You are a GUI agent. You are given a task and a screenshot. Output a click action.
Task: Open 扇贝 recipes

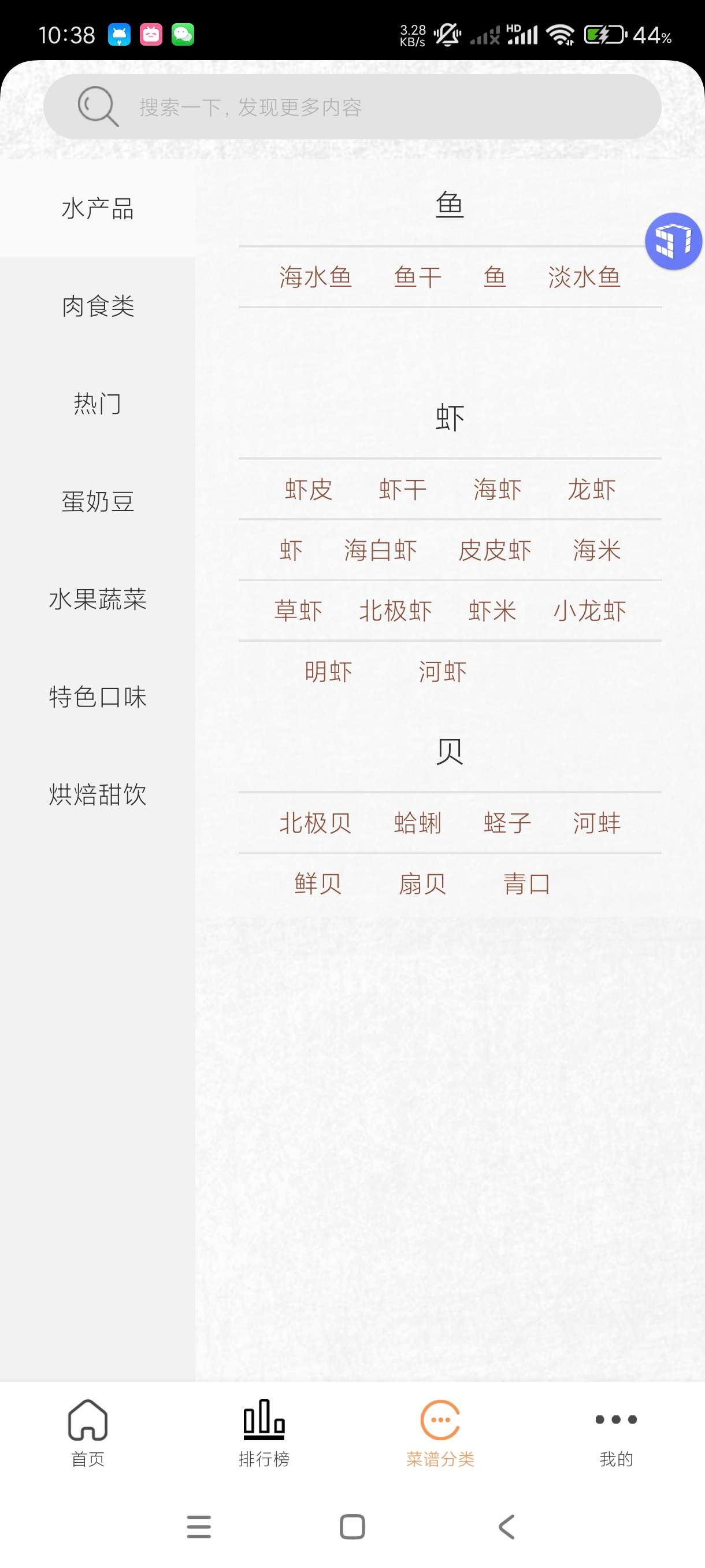click(422, 884)
